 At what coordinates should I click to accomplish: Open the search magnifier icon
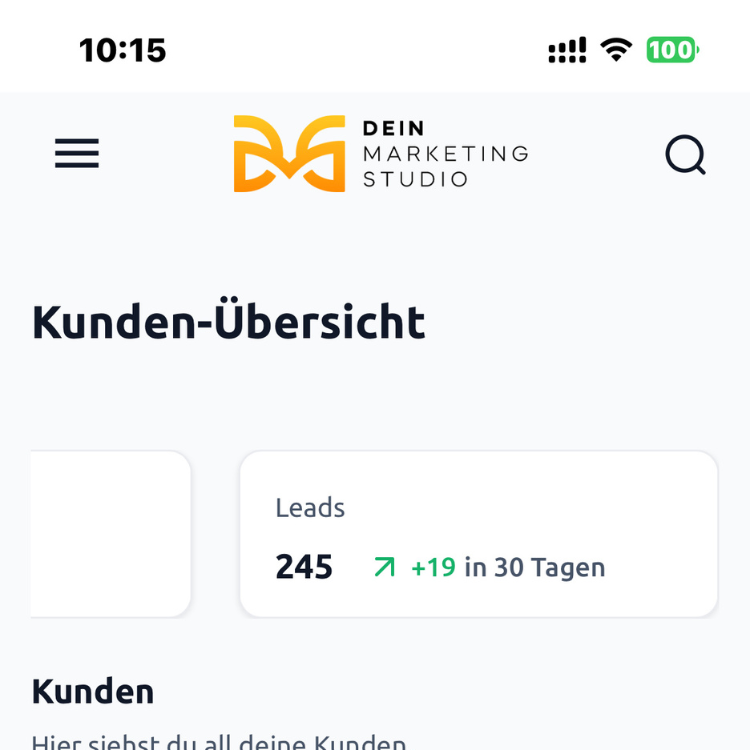pyautogui.click(x=685, y=155)
